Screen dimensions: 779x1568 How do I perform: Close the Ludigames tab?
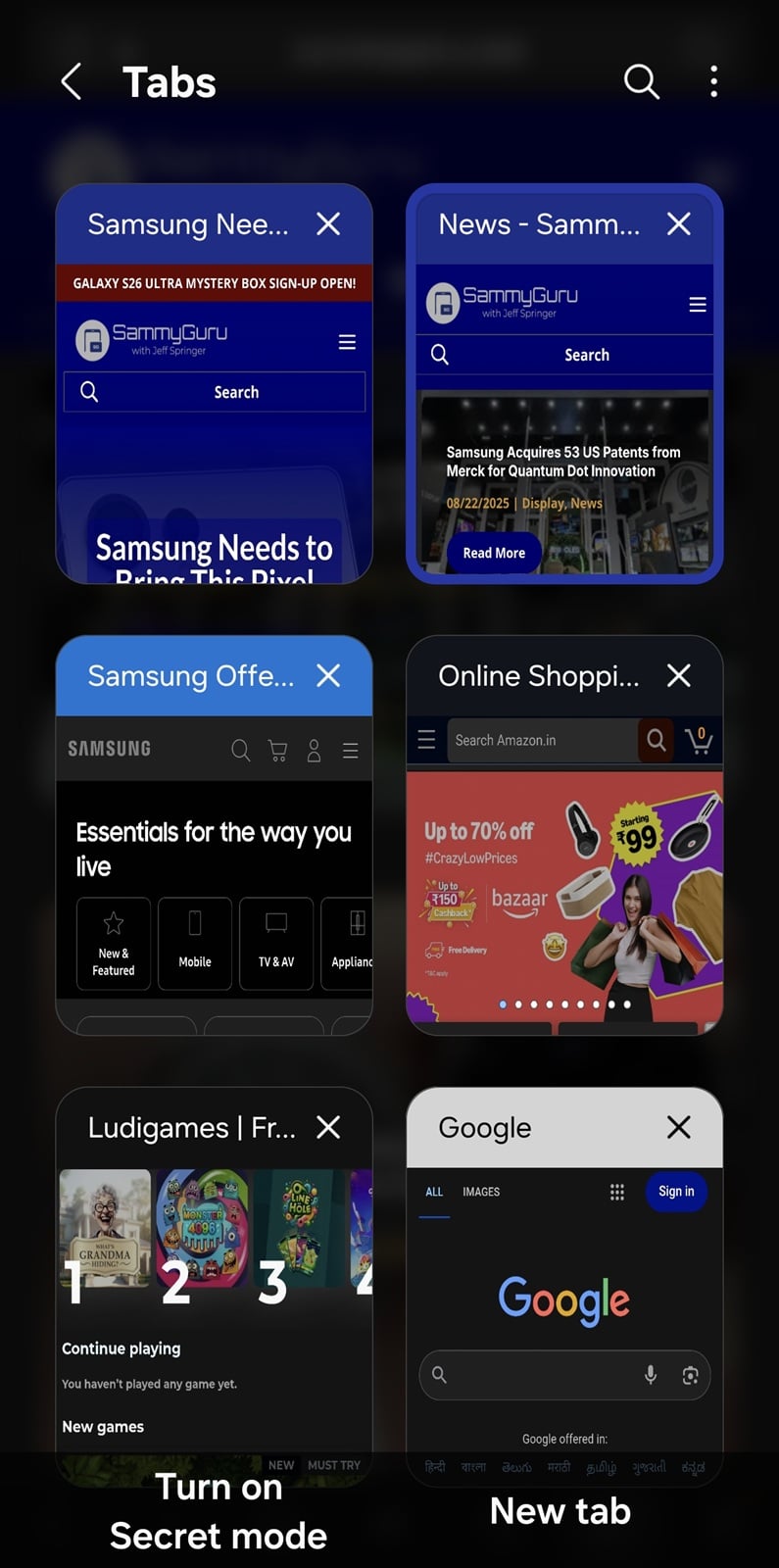click(x=328, y=1128)
